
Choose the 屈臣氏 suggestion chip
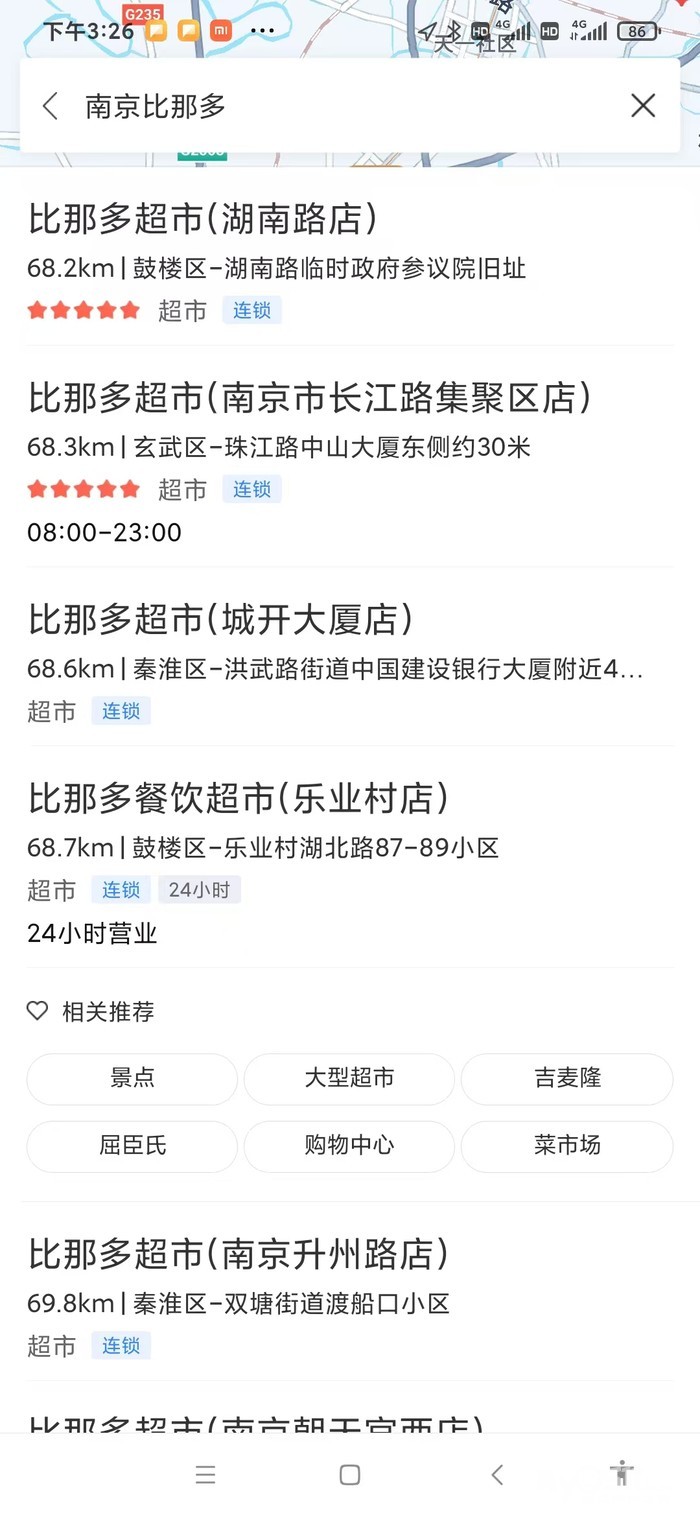click(132, 1146)
